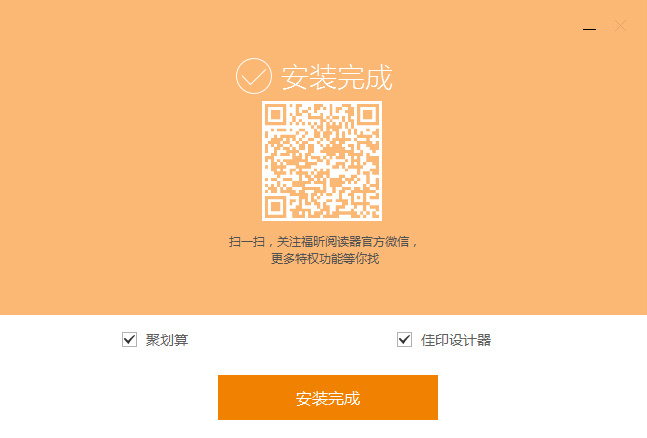
Task: Close the installer window
Action: point(621,26)
